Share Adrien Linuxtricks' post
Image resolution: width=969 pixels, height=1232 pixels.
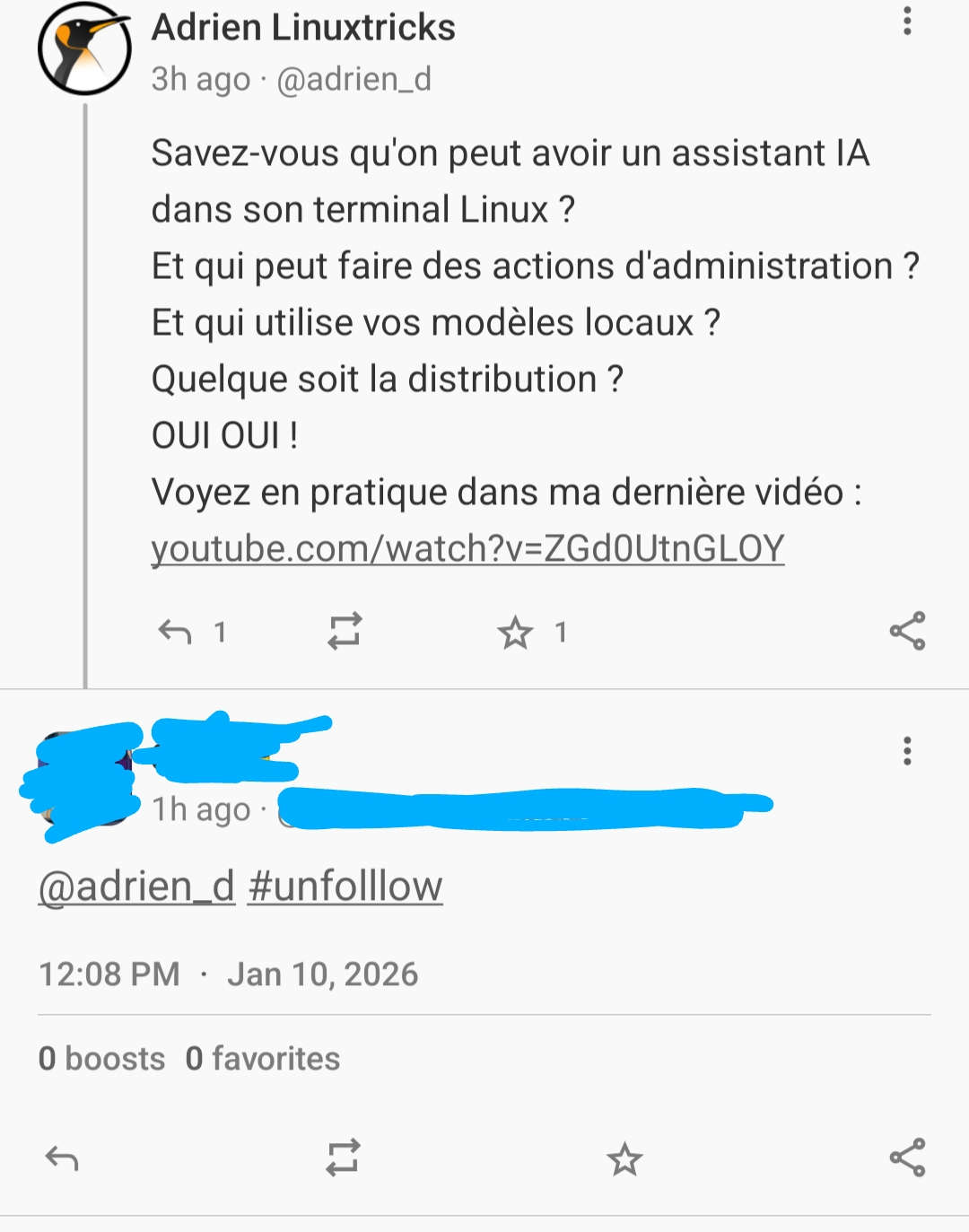907,632
